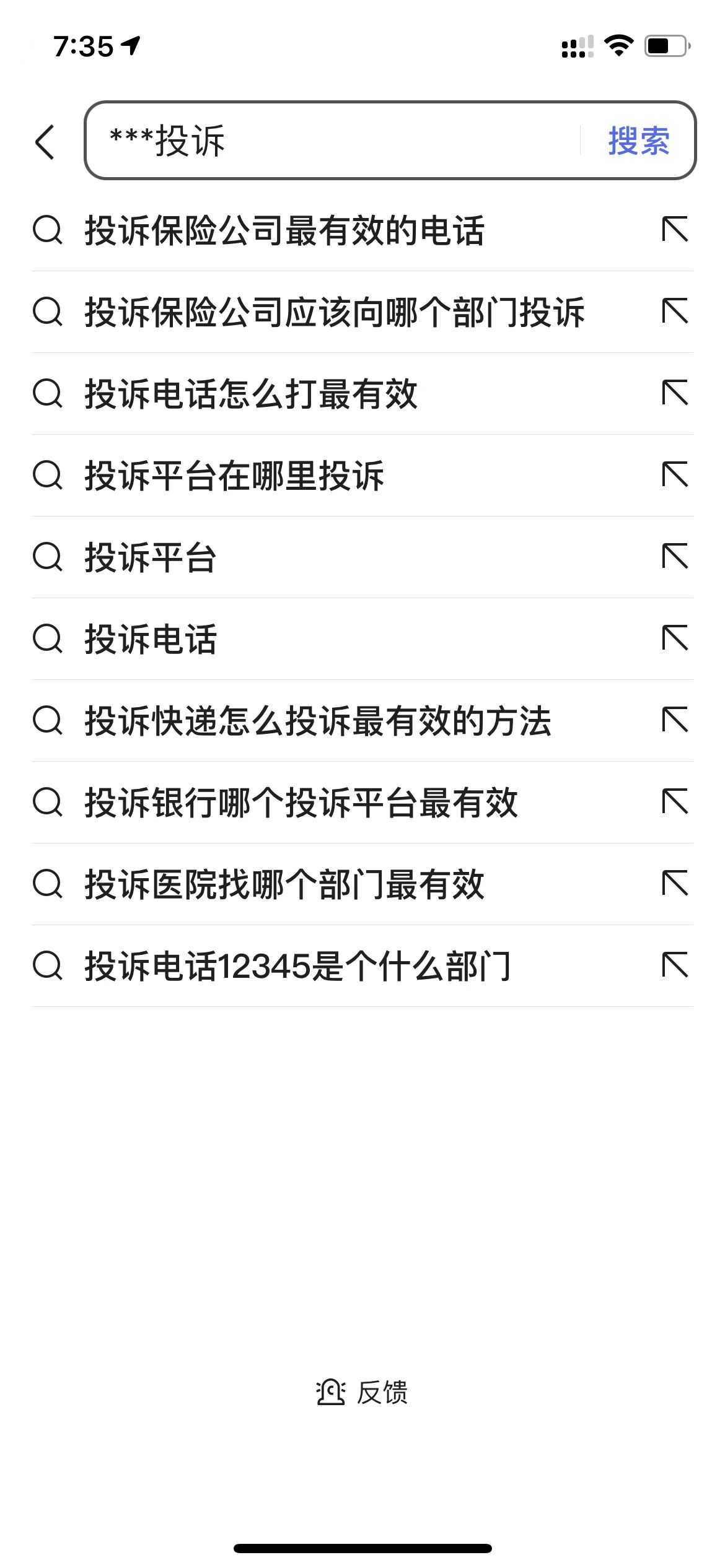Open suggestion 投诉平台在哪里投诉
This screenshot has height=1568, width=725.
[362, 476]
